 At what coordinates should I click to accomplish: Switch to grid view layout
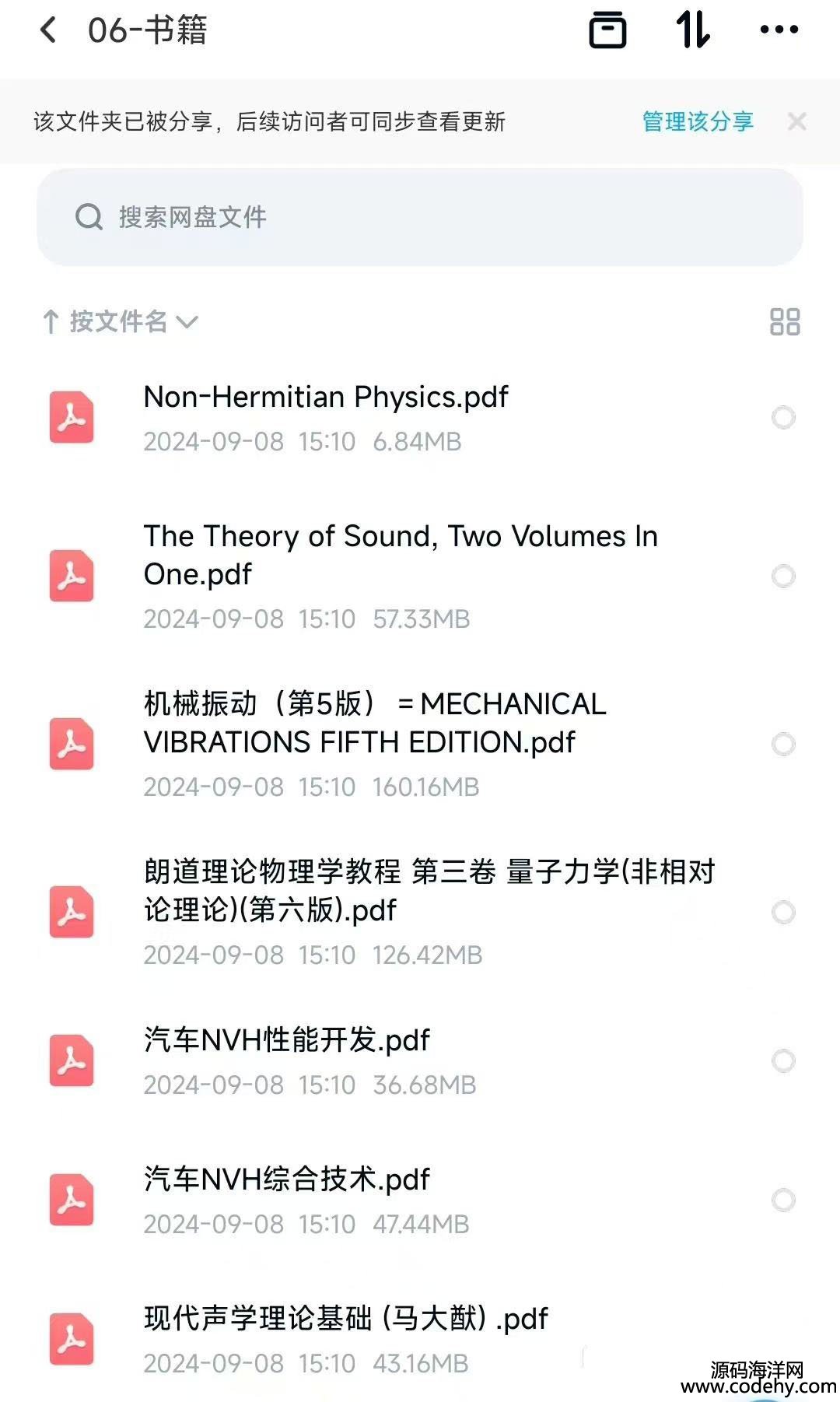tap(784, 321)
